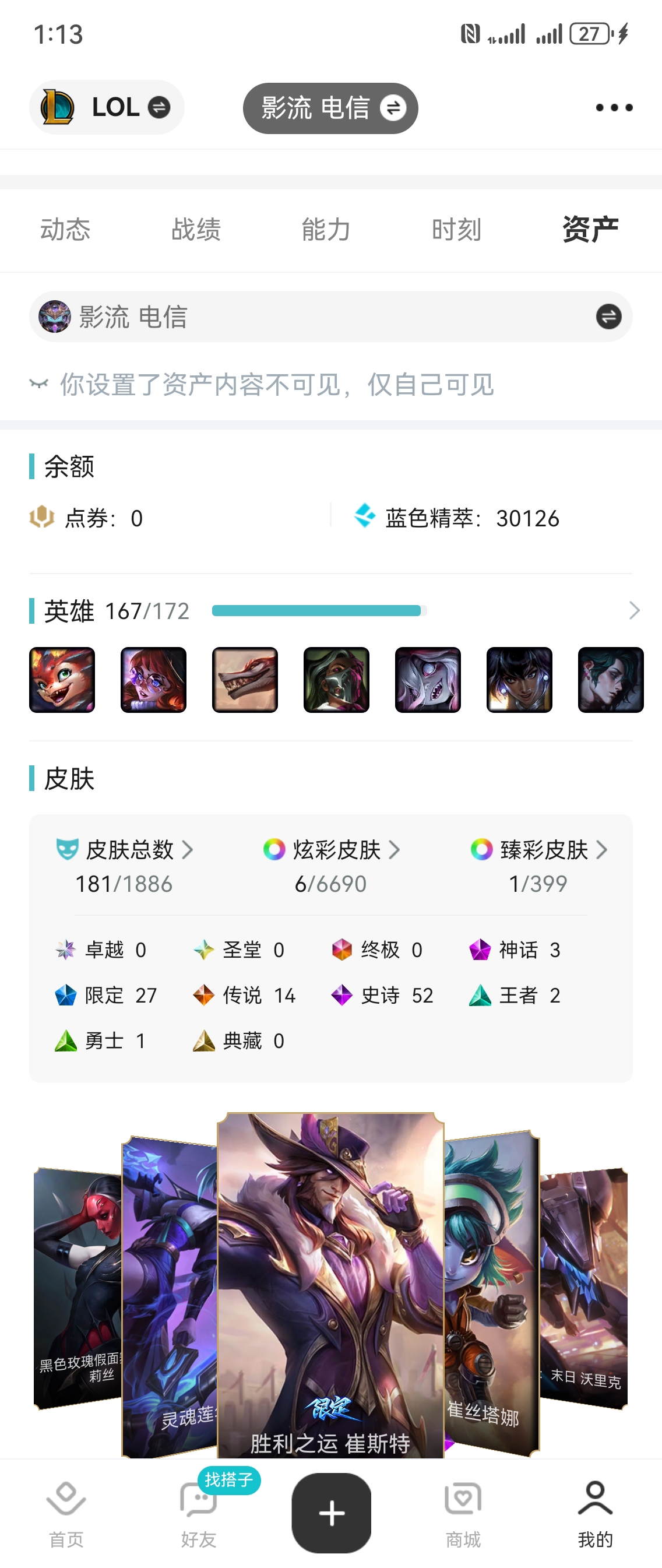Open 臻彩皮肤 details

coord(538,850)
